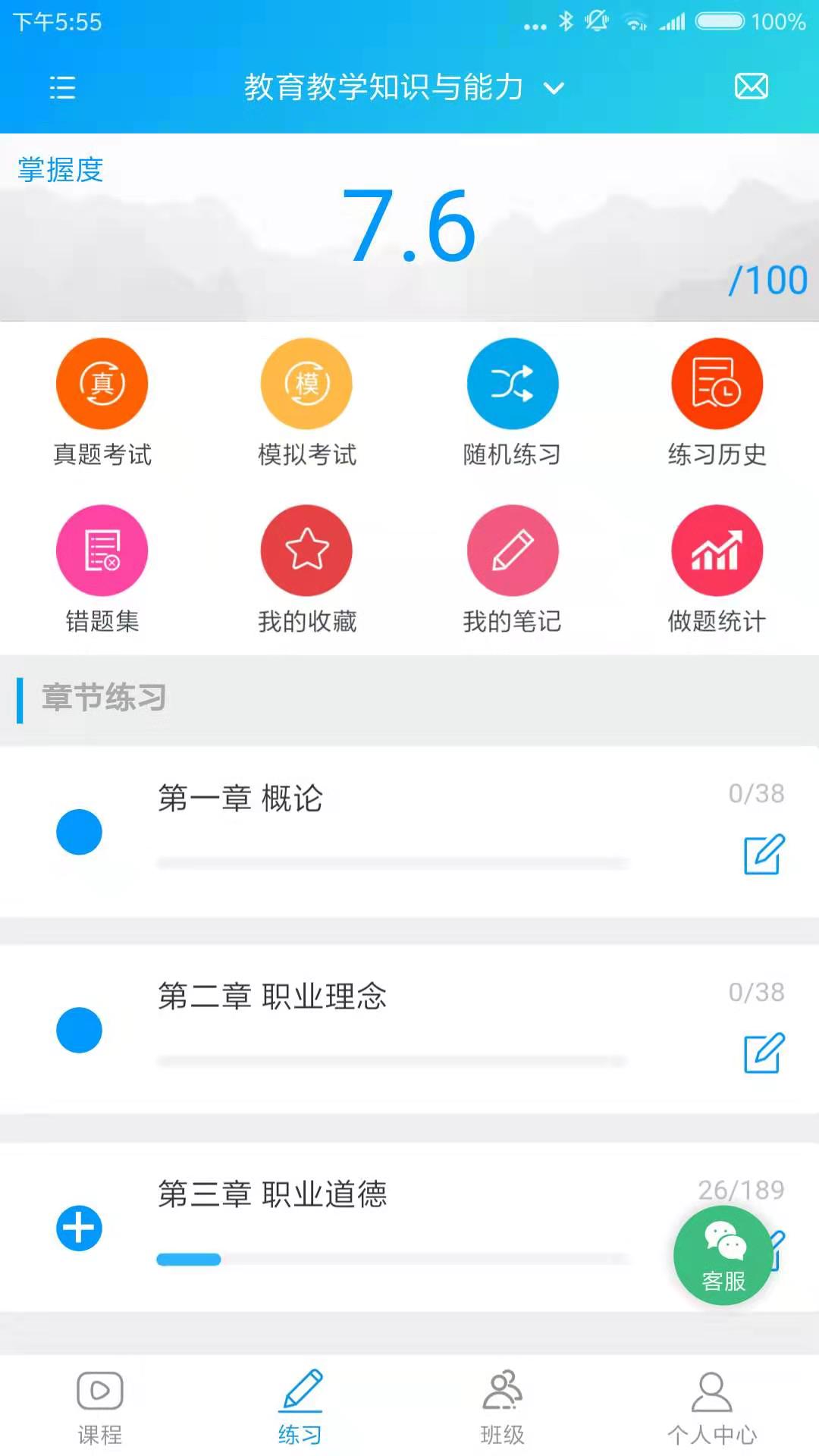819x1456 pixels.
Task: Expand 第三章 职业道德 with the plus button
Action: pyautogui.click(x=80, y=1228)
